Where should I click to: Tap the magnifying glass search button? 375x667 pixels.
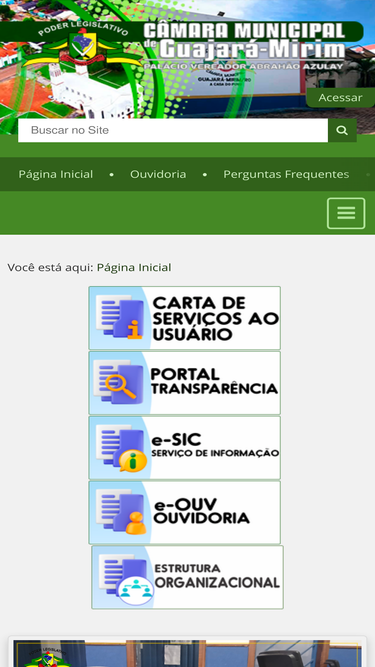(x=342, y=130)
